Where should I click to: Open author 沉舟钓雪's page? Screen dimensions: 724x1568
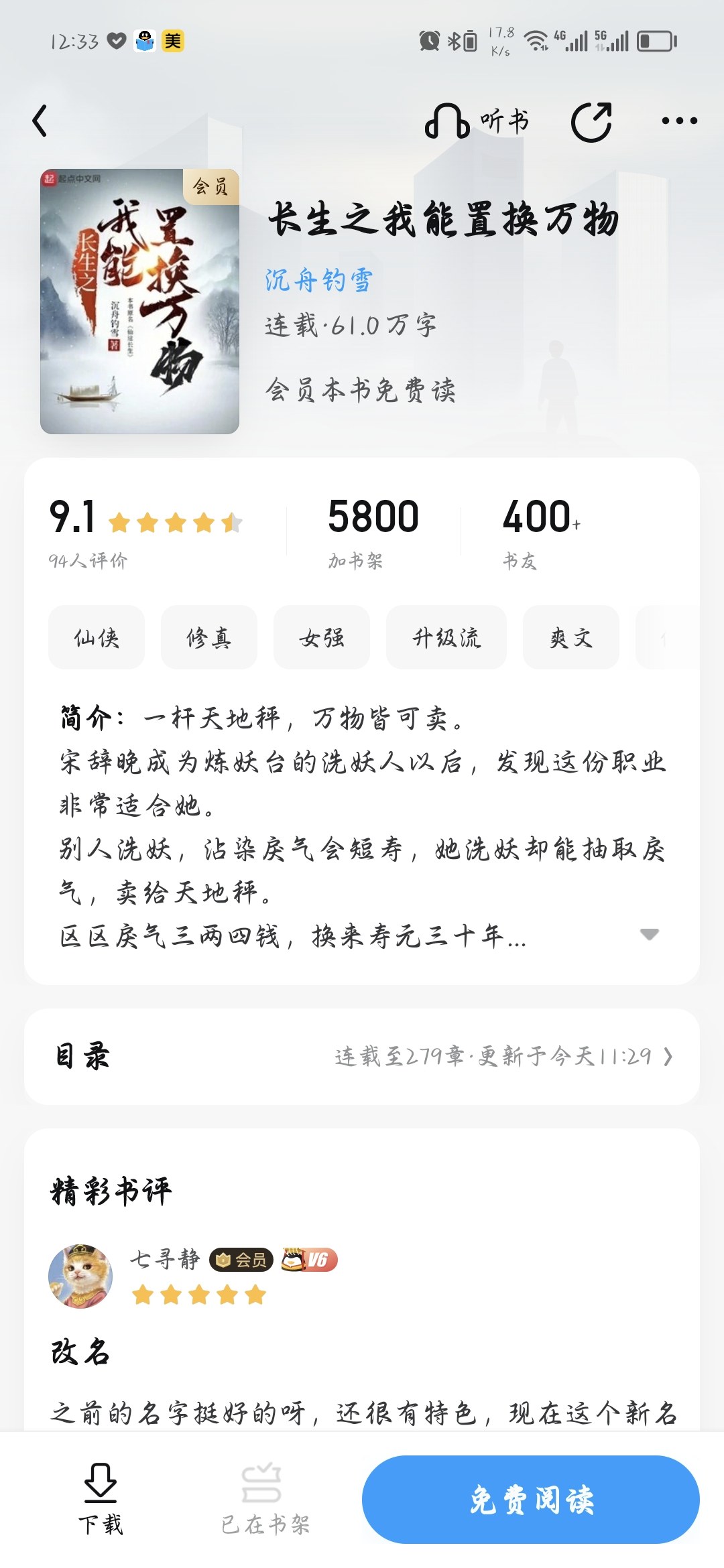(x=318, y=280)
